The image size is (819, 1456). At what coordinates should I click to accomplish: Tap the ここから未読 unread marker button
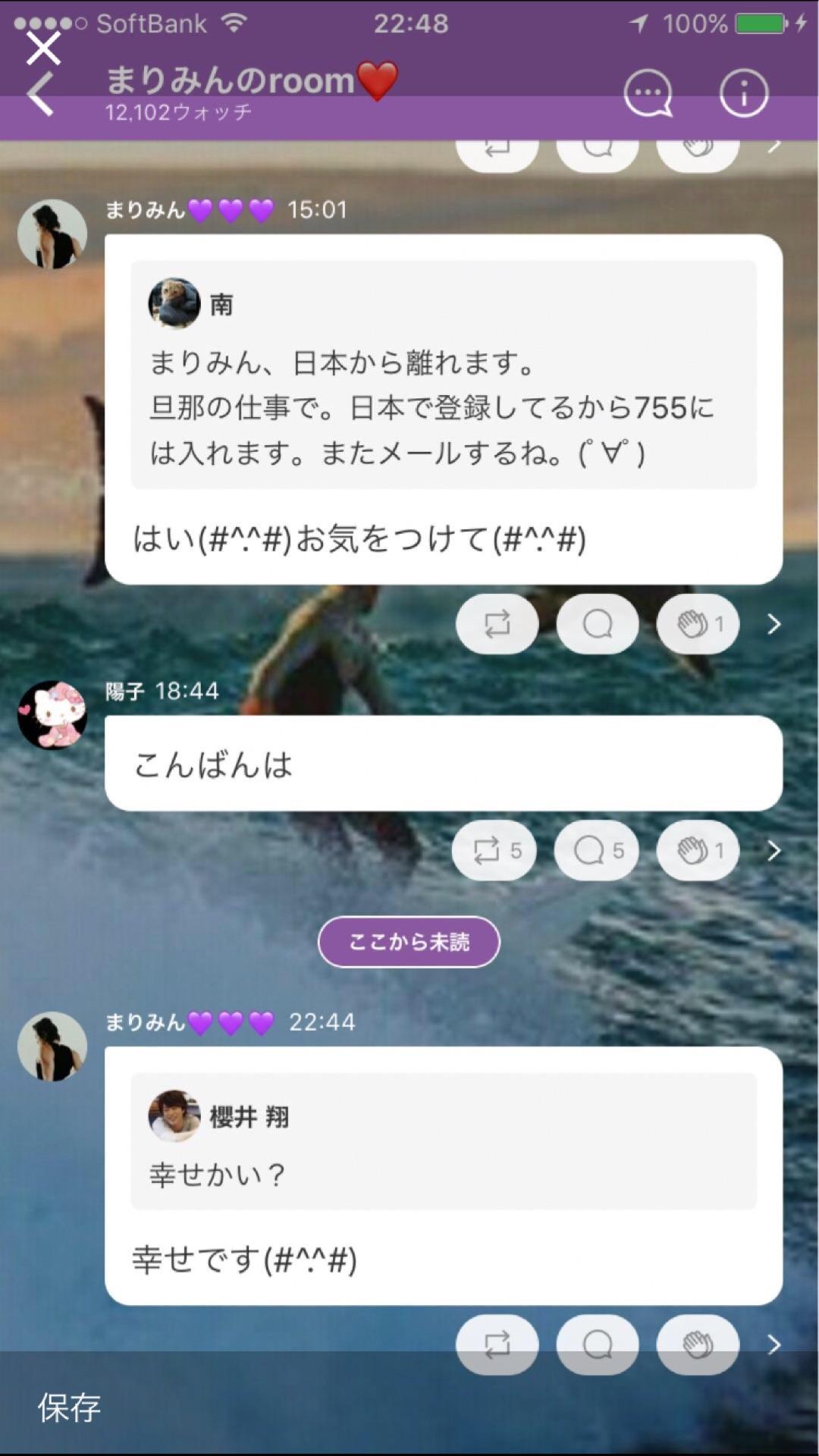coord(409,941)
